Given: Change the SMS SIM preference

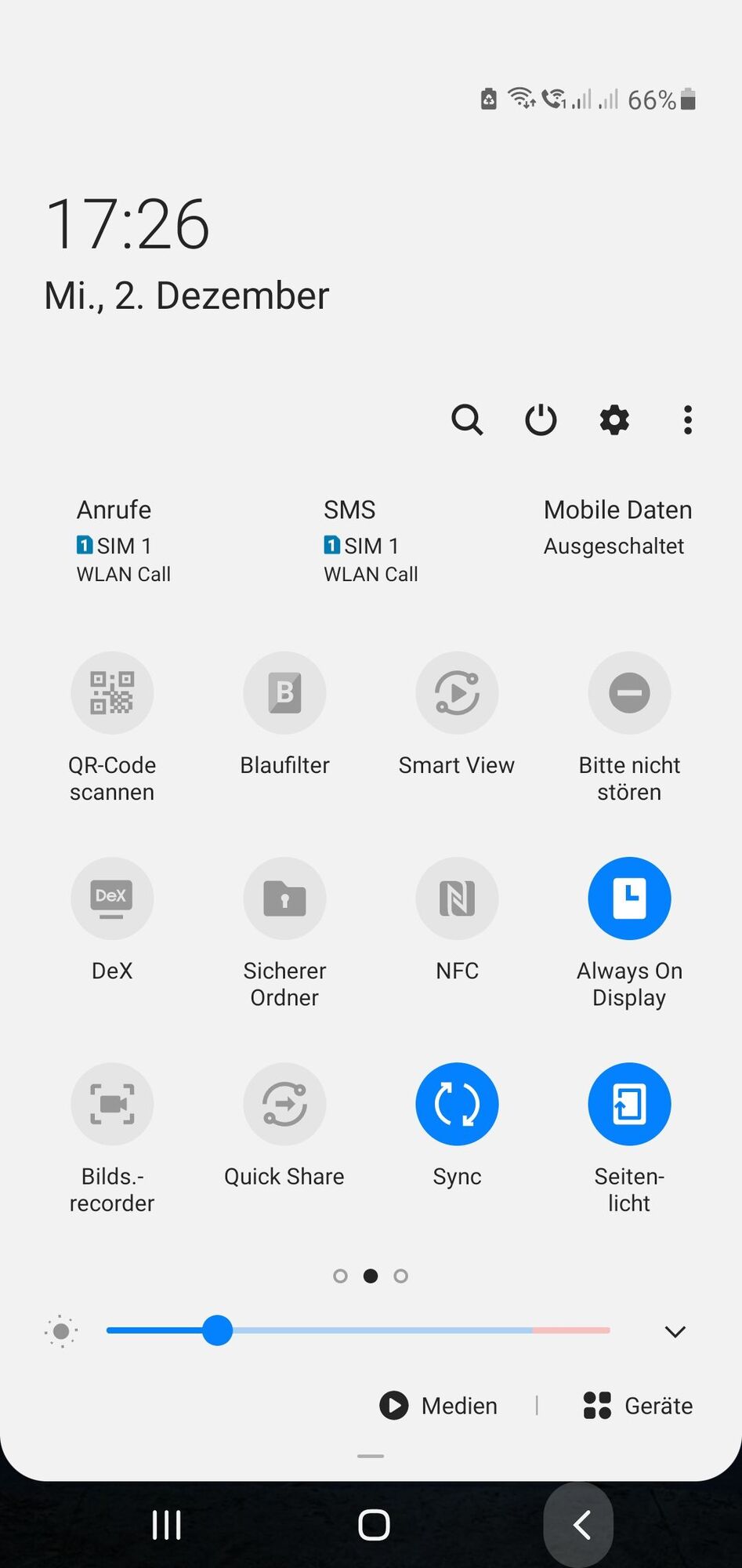Looking at the screenshot, I should tap(371, 541).
